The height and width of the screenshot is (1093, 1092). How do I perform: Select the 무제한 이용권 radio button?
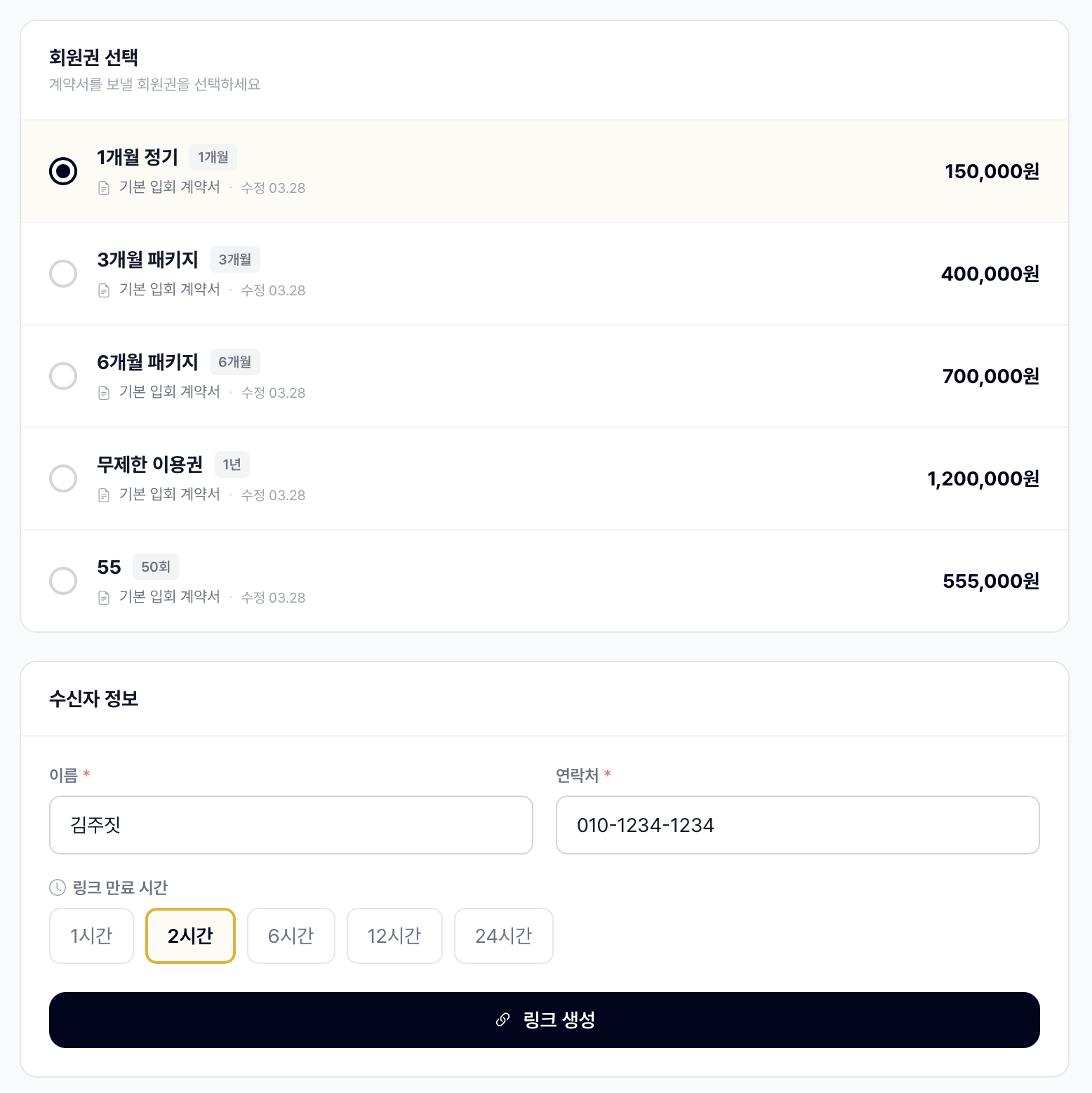click(64, 478)
